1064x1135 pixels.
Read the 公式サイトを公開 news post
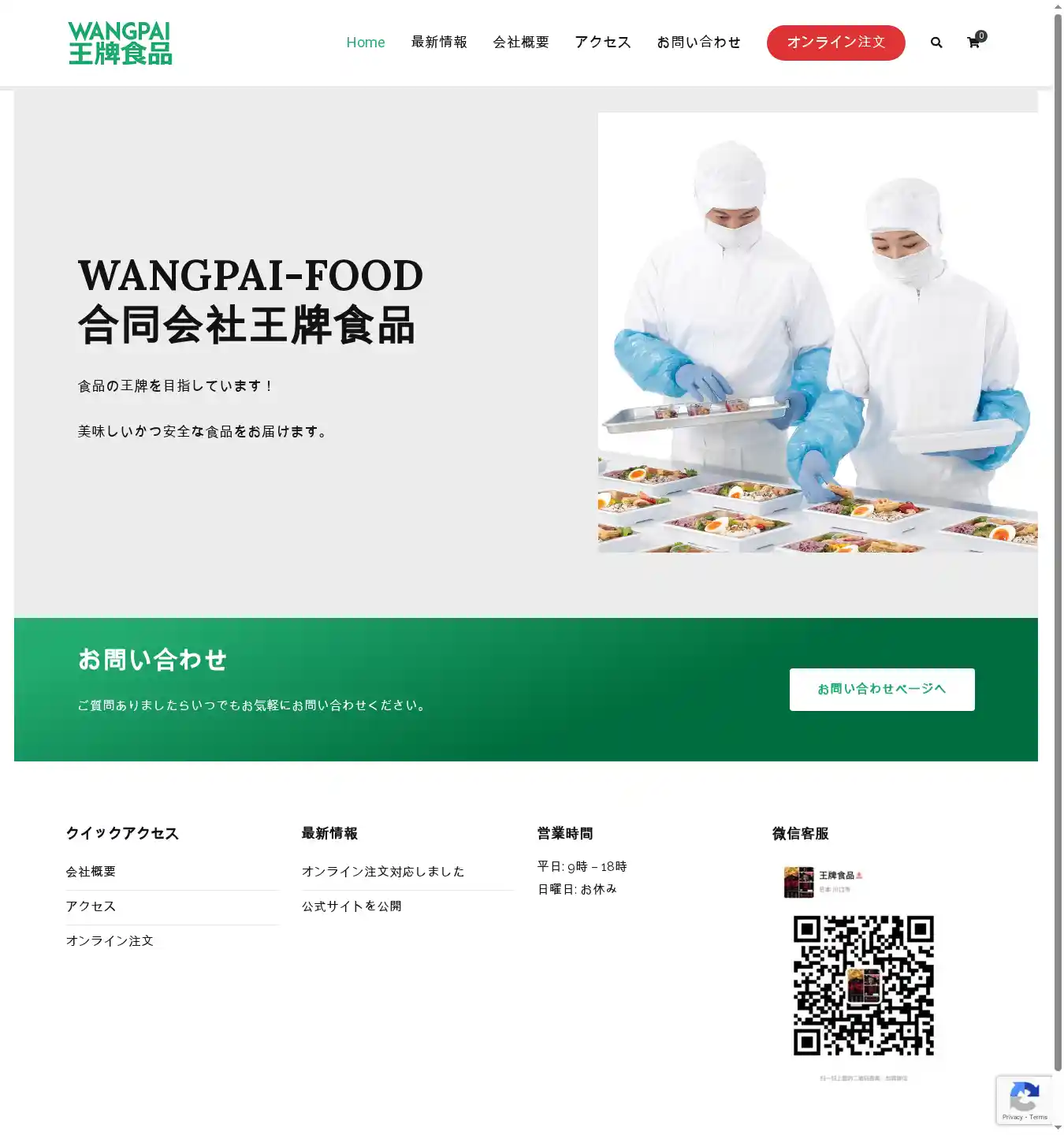[352, 906]
